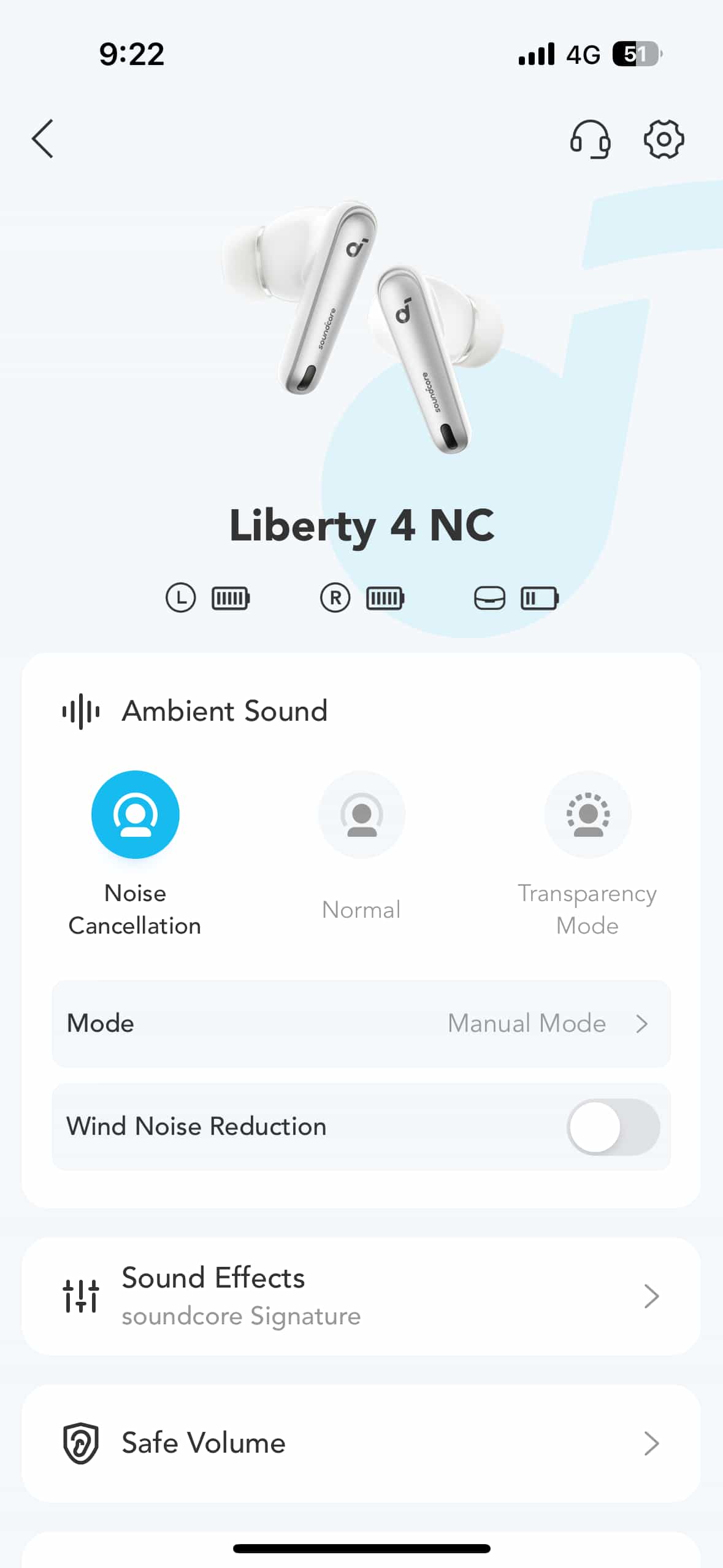Open the device settings gear
Image resolution: width=723 pixels, height=1568 pixels.
pos(664,139)
